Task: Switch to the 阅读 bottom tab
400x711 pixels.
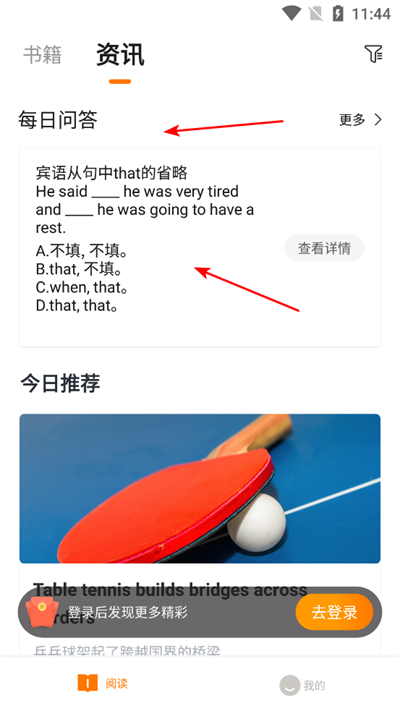Action: [x=102, y=683]
